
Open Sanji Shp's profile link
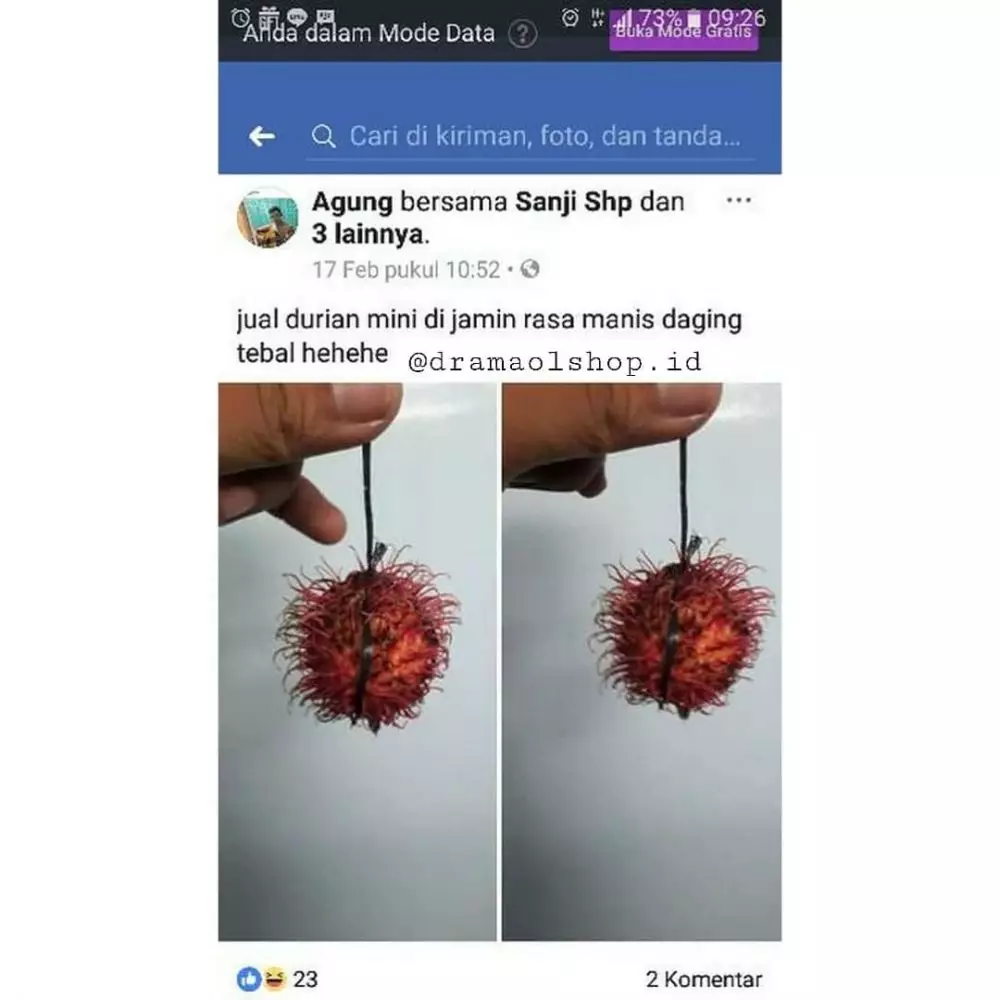(573, 201)
